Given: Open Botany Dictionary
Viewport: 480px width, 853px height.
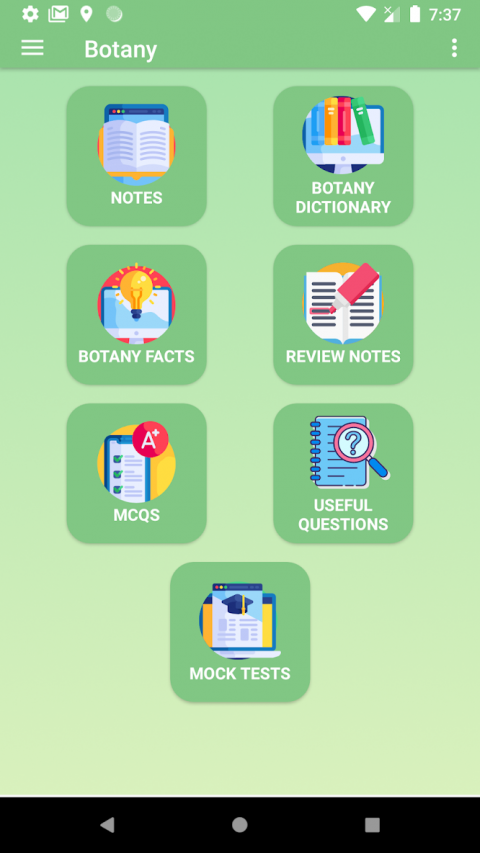Looking at the screenshot, I should (x=343, y=156).
